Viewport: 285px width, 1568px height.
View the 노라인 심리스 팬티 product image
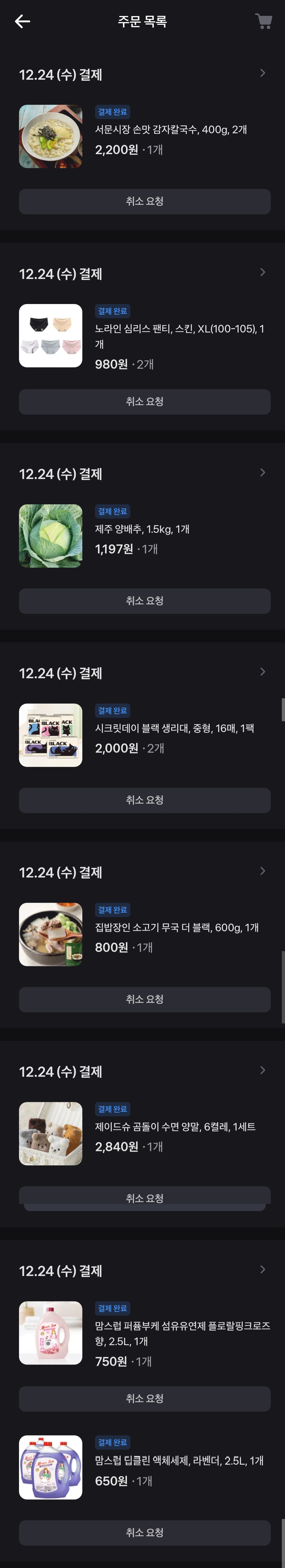click(x=51, y=335)
